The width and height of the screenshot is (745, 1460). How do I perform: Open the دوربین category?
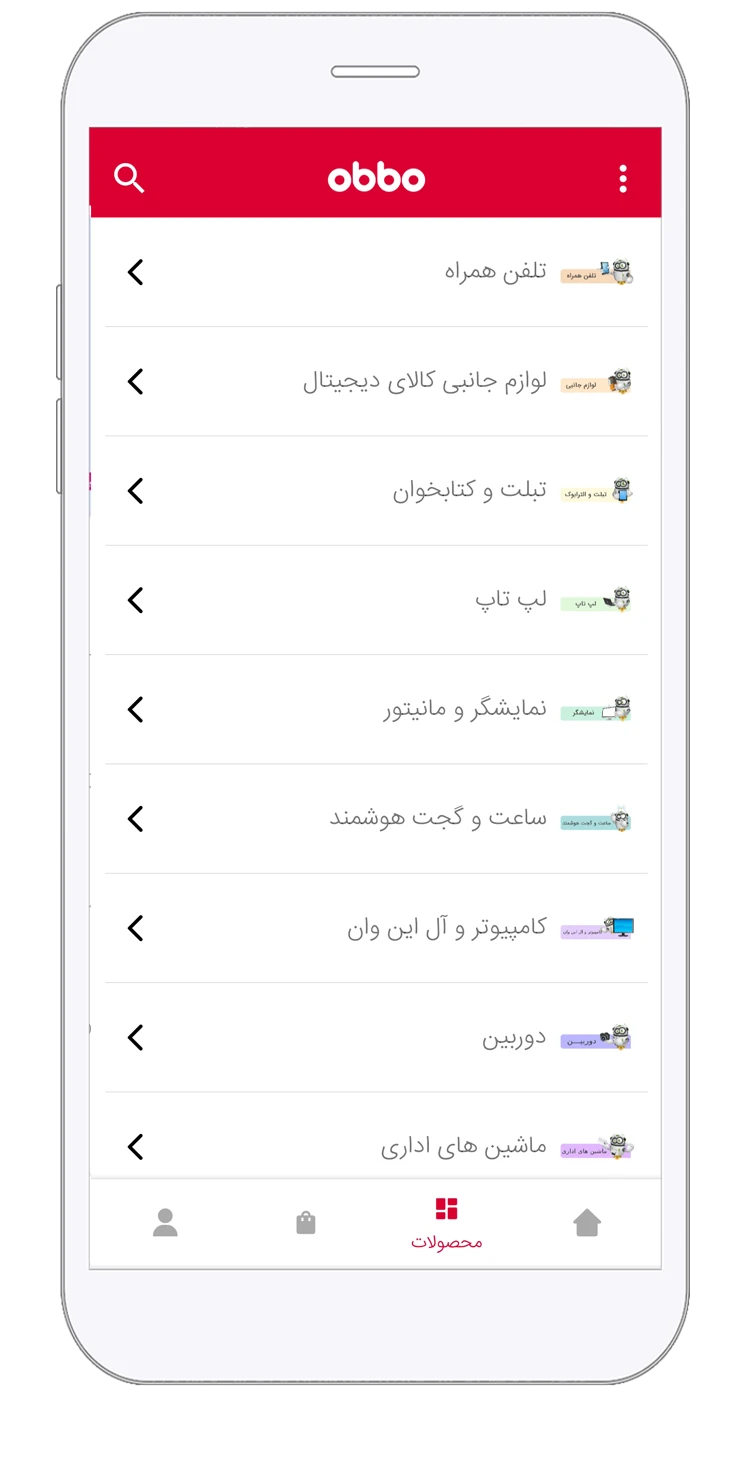pos(376,1038)
